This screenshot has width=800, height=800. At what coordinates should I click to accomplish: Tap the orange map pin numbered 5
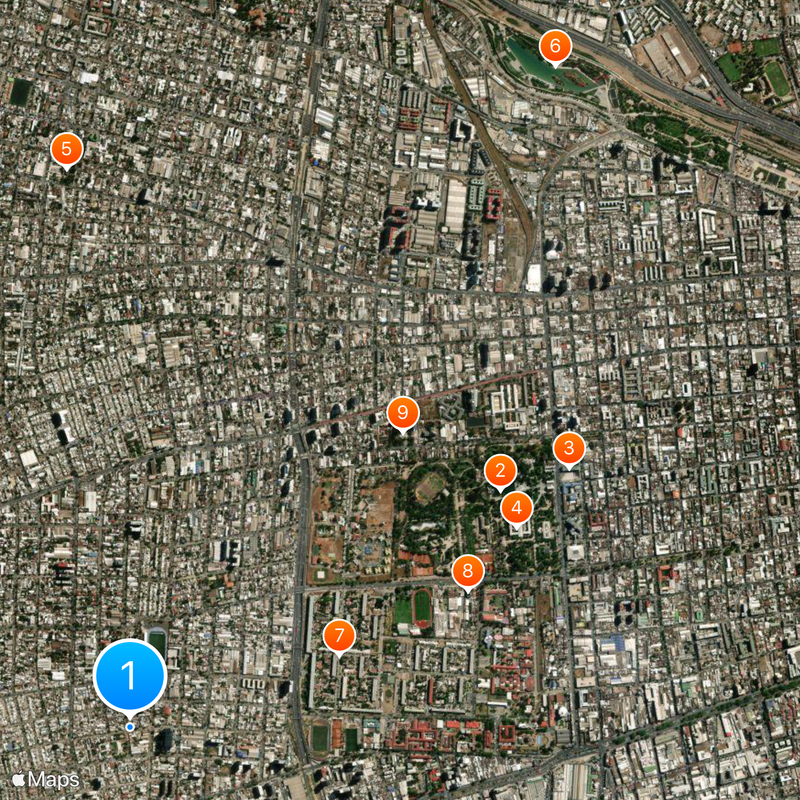[66, 149]
